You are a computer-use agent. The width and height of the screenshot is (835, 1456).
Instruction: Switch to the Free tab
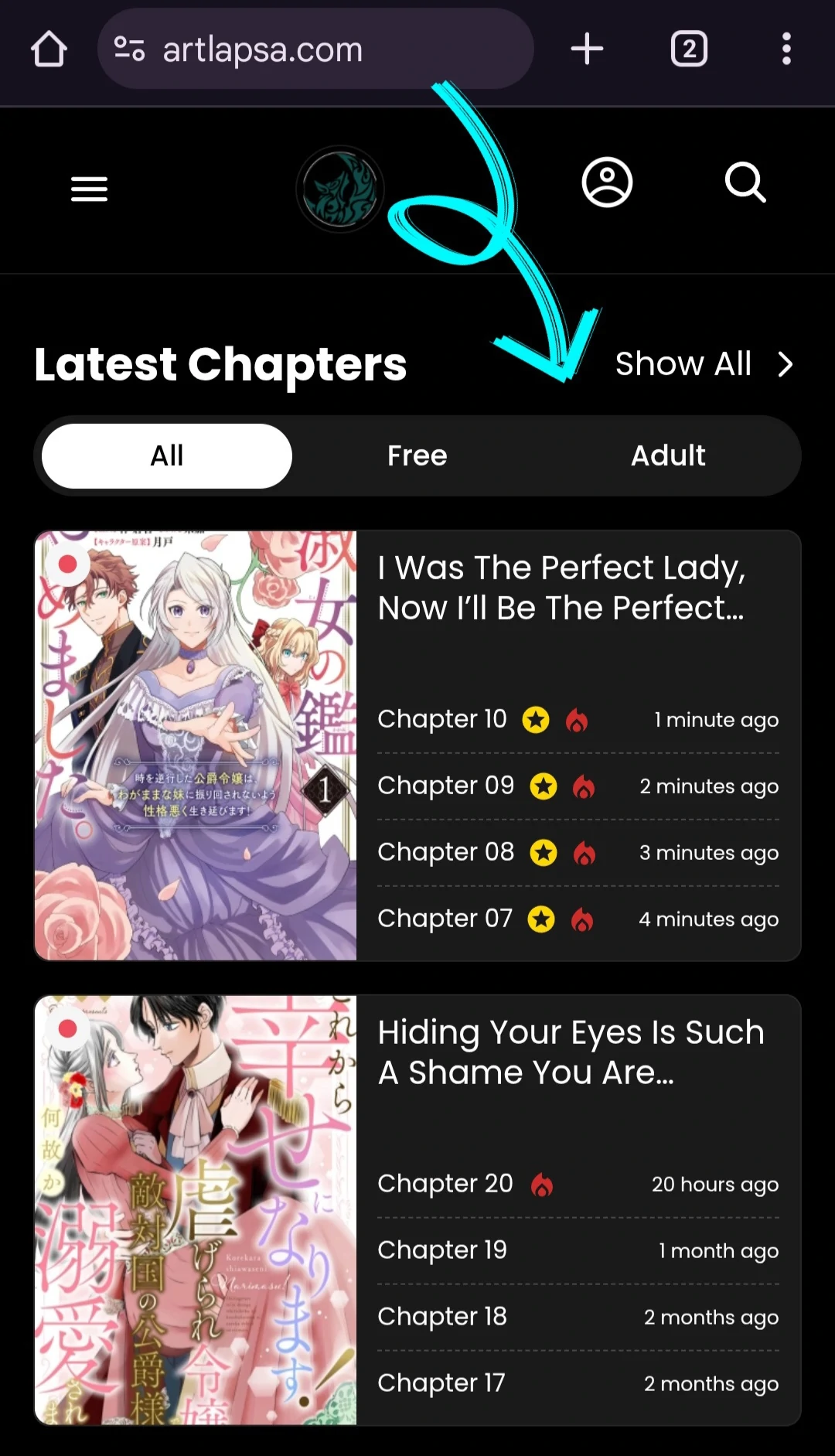coord(417,456)
